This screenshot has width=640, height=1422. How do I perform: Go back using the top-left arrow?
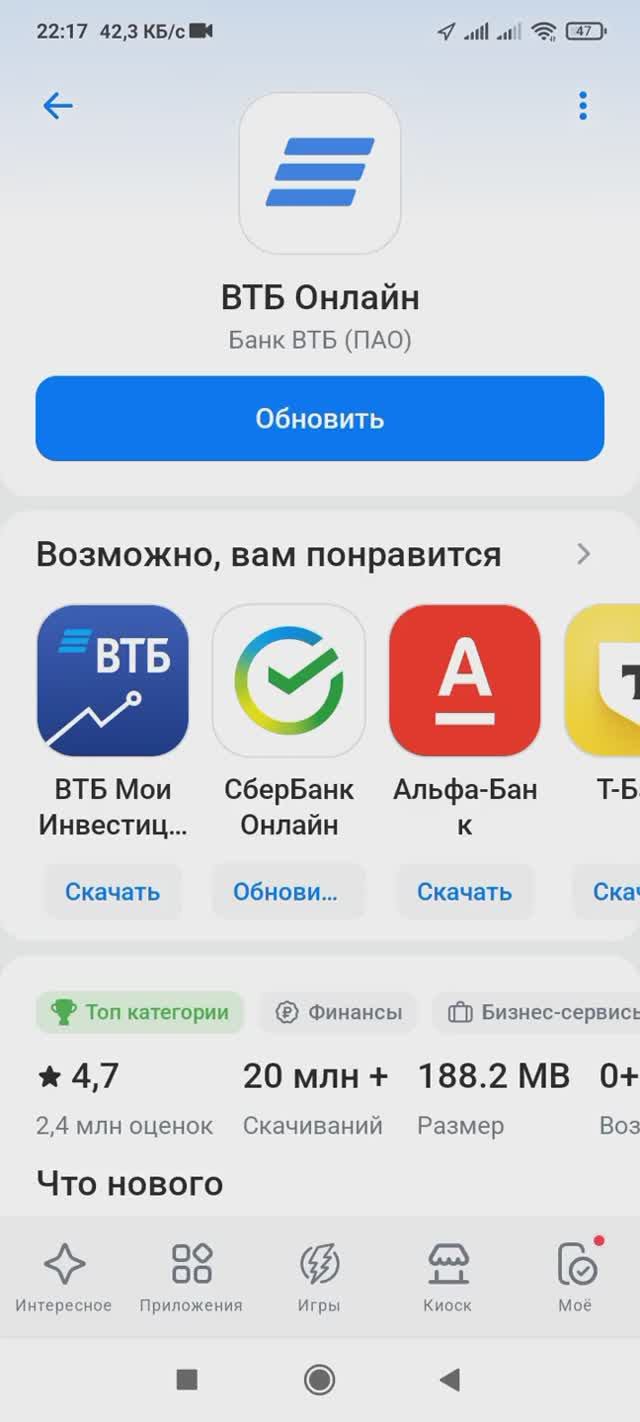point(58,106)
